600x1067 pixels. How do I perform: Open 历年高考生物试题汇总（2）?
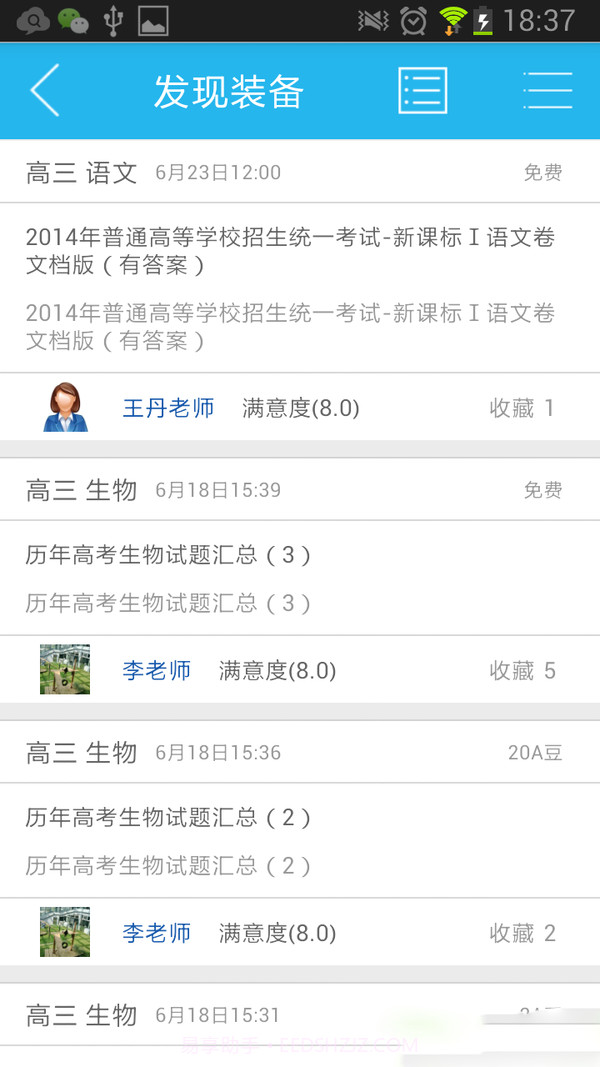tap(168, 818)
